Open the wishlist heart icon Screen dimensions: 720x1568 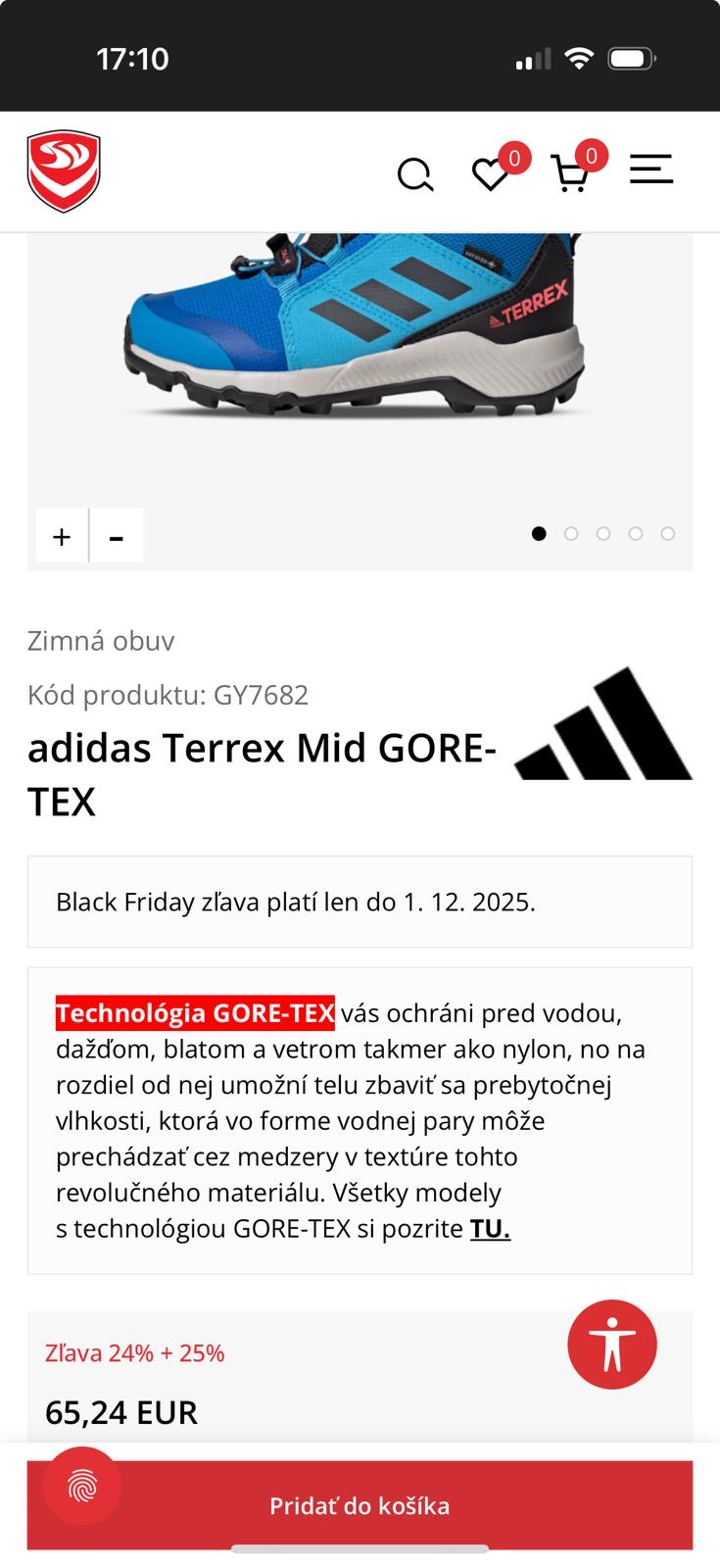coord(490,174)
